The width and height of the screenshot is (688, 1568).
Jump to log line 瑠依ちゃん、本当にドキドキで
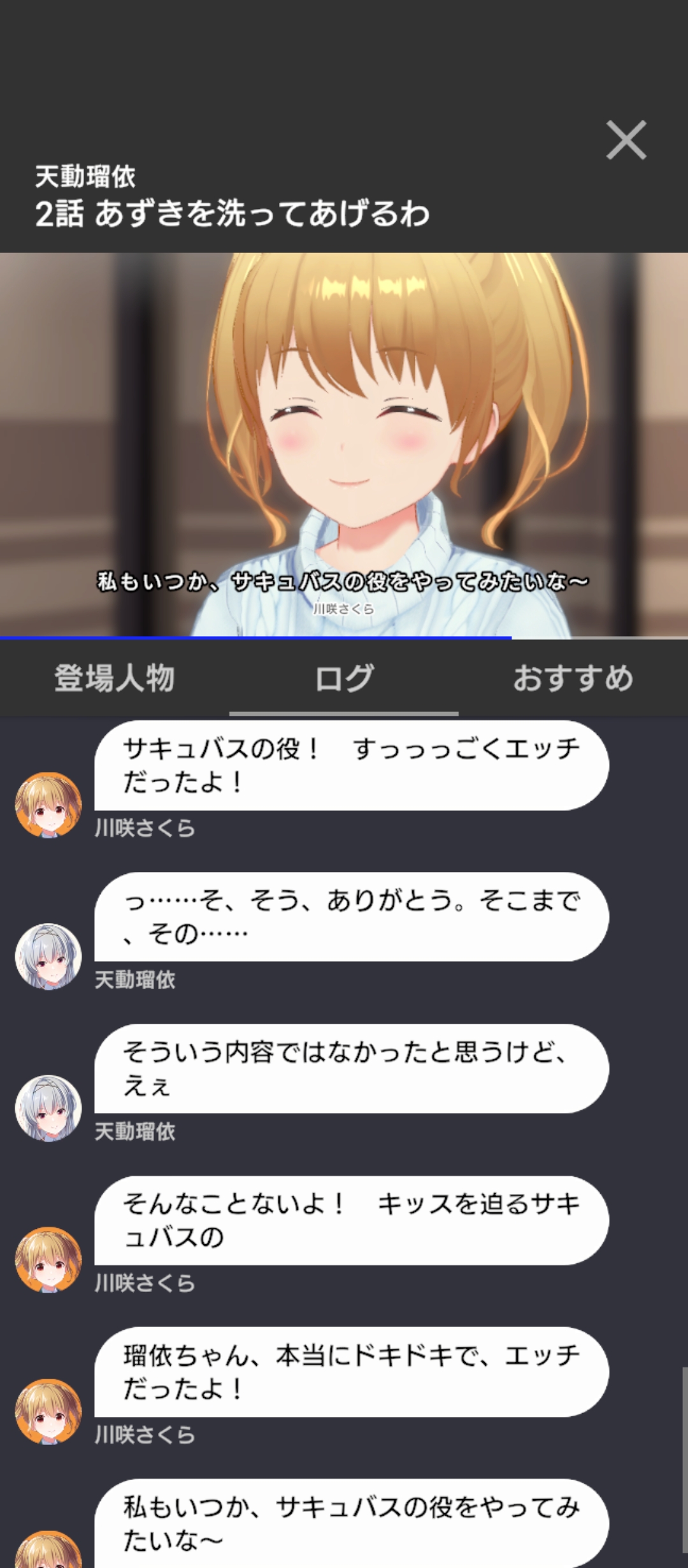pos(351,1372)
